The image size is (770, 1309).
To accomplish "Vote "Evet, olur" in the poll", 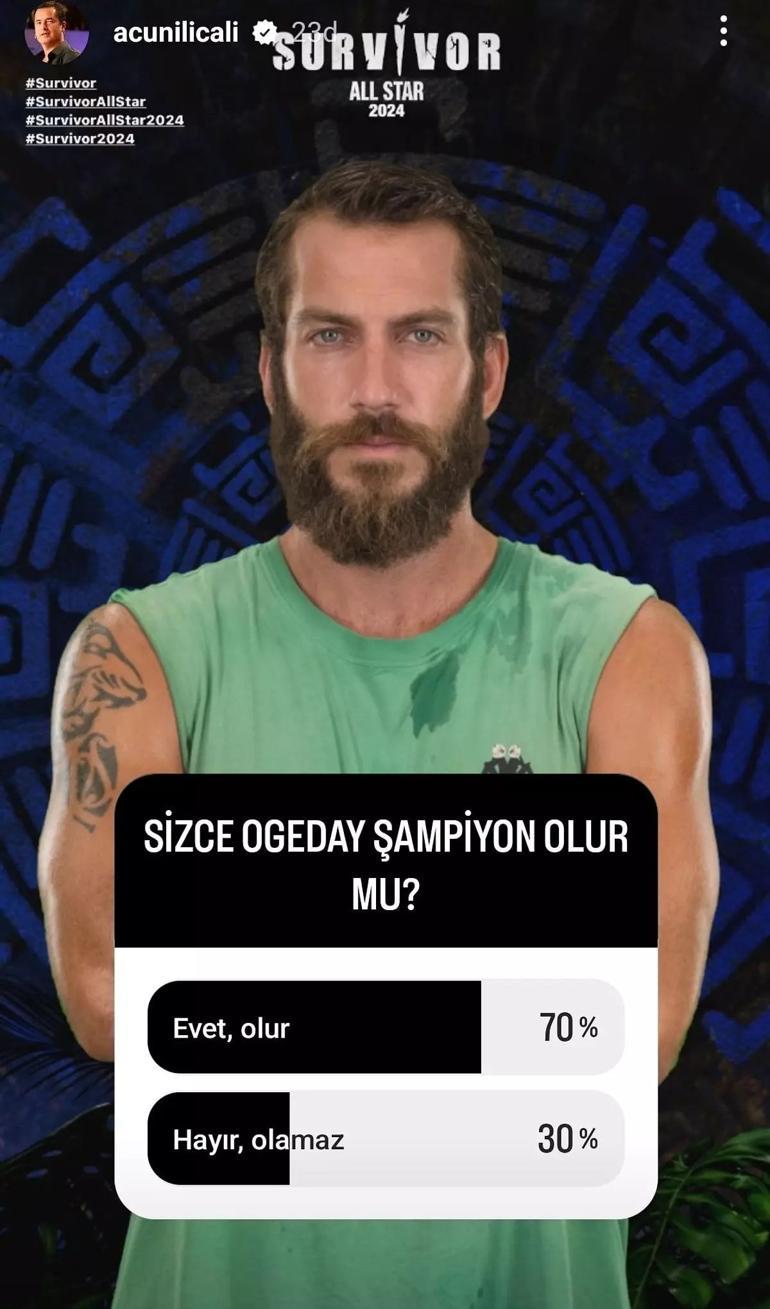I will [385, 1027].
